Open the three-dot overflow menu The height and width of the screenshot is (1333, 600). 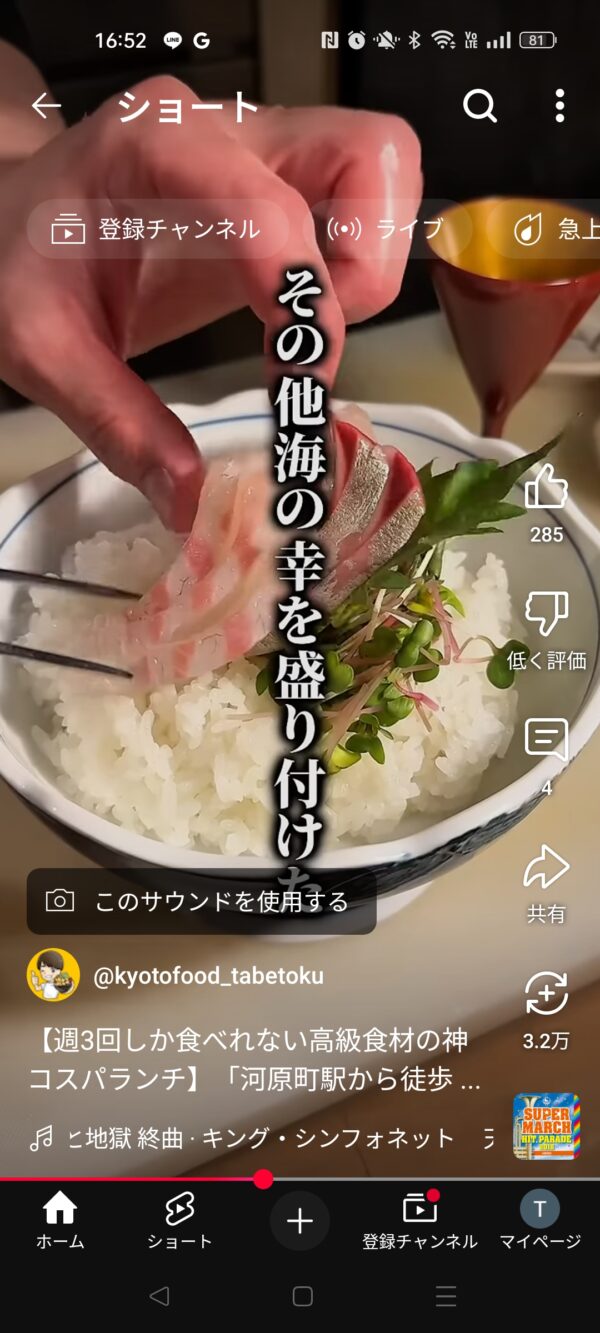point(559,106)
